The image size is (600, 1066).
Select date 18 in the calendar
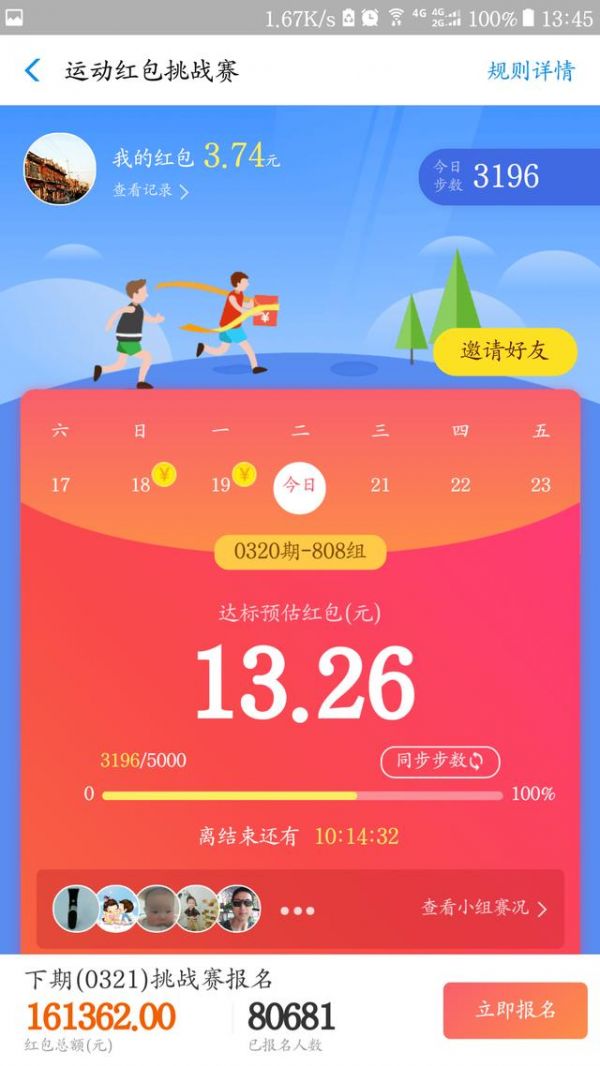[141, 485]
